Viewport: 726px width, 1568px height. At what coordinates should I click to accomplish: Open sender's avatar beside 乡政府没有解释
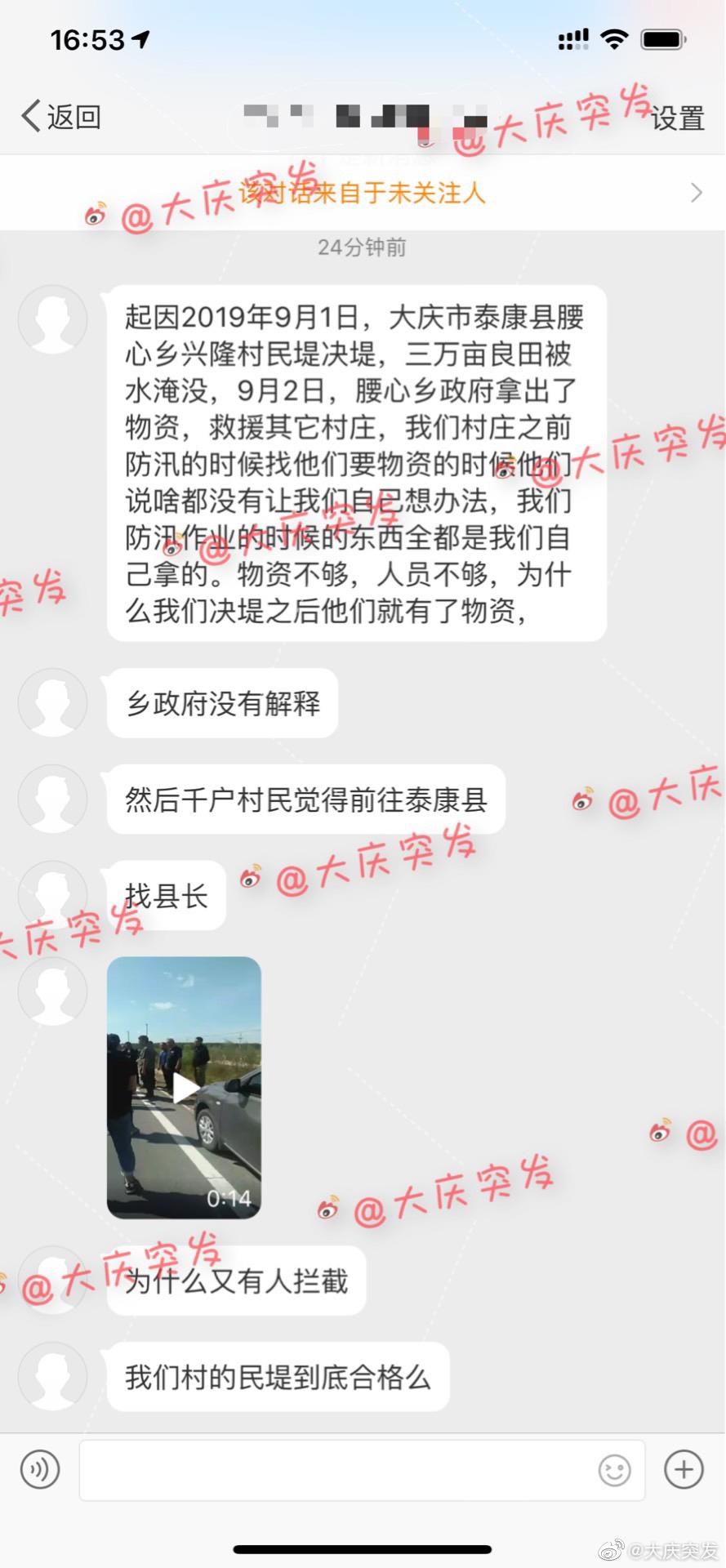pyautogui.click(x=53, y=703)
